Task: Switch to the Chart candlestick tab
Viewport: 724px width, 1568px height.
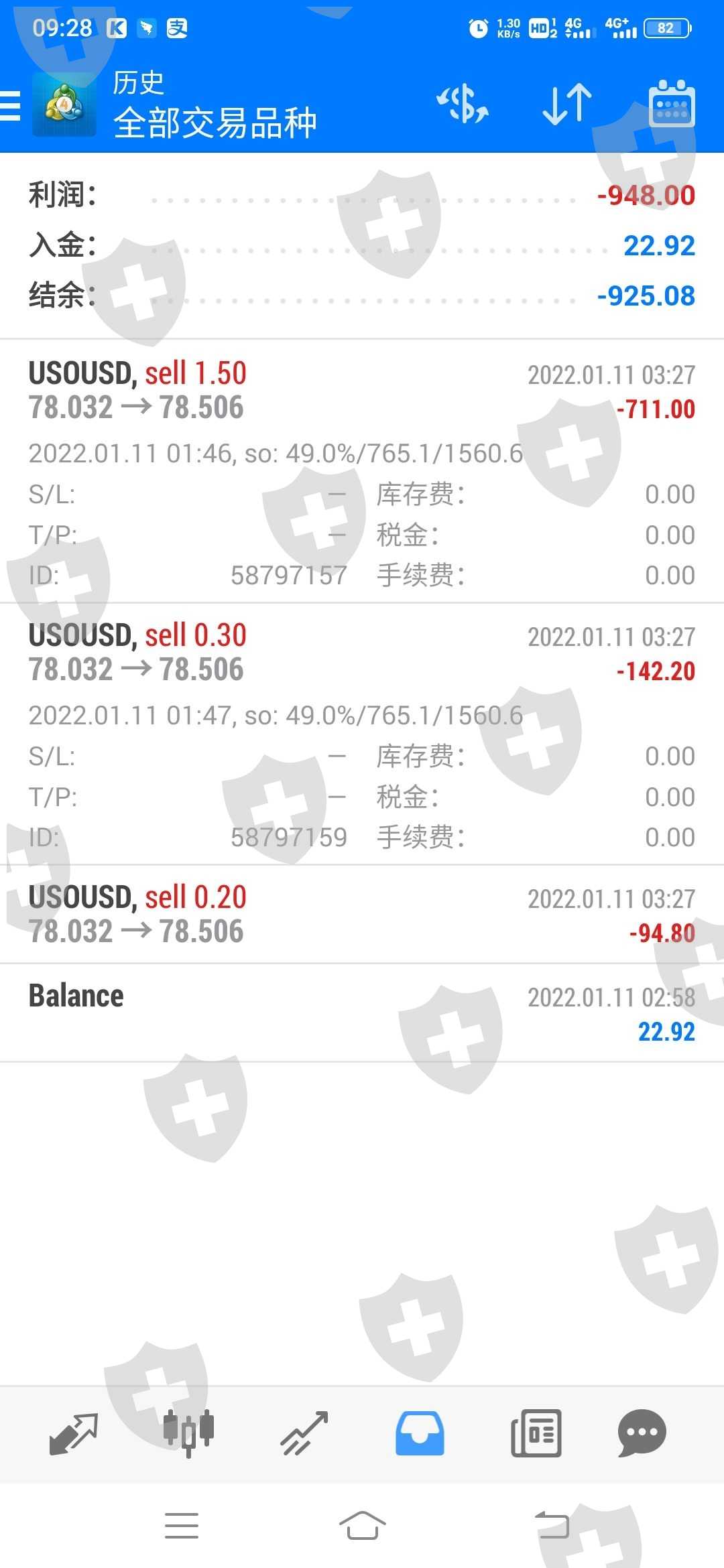Action: pyautogui.click(x=188, y=1434)
